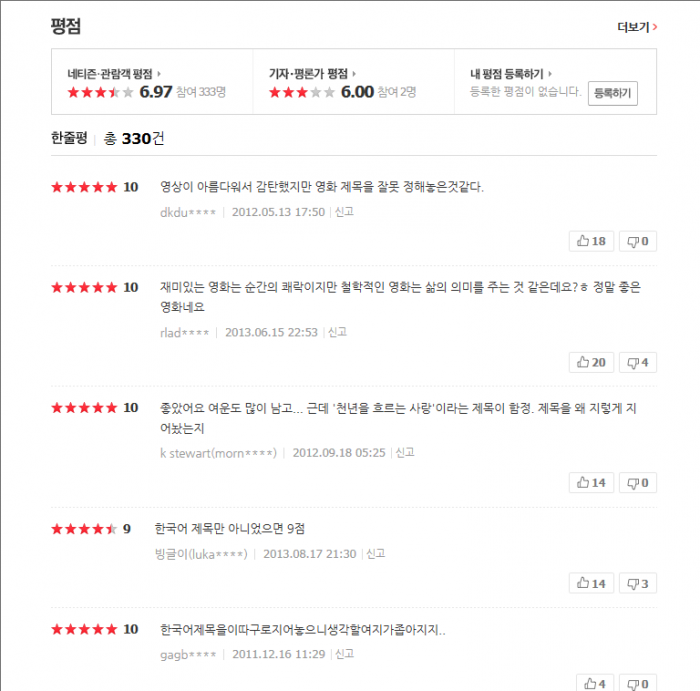Report the review by k stewart(morn****)

405,453
